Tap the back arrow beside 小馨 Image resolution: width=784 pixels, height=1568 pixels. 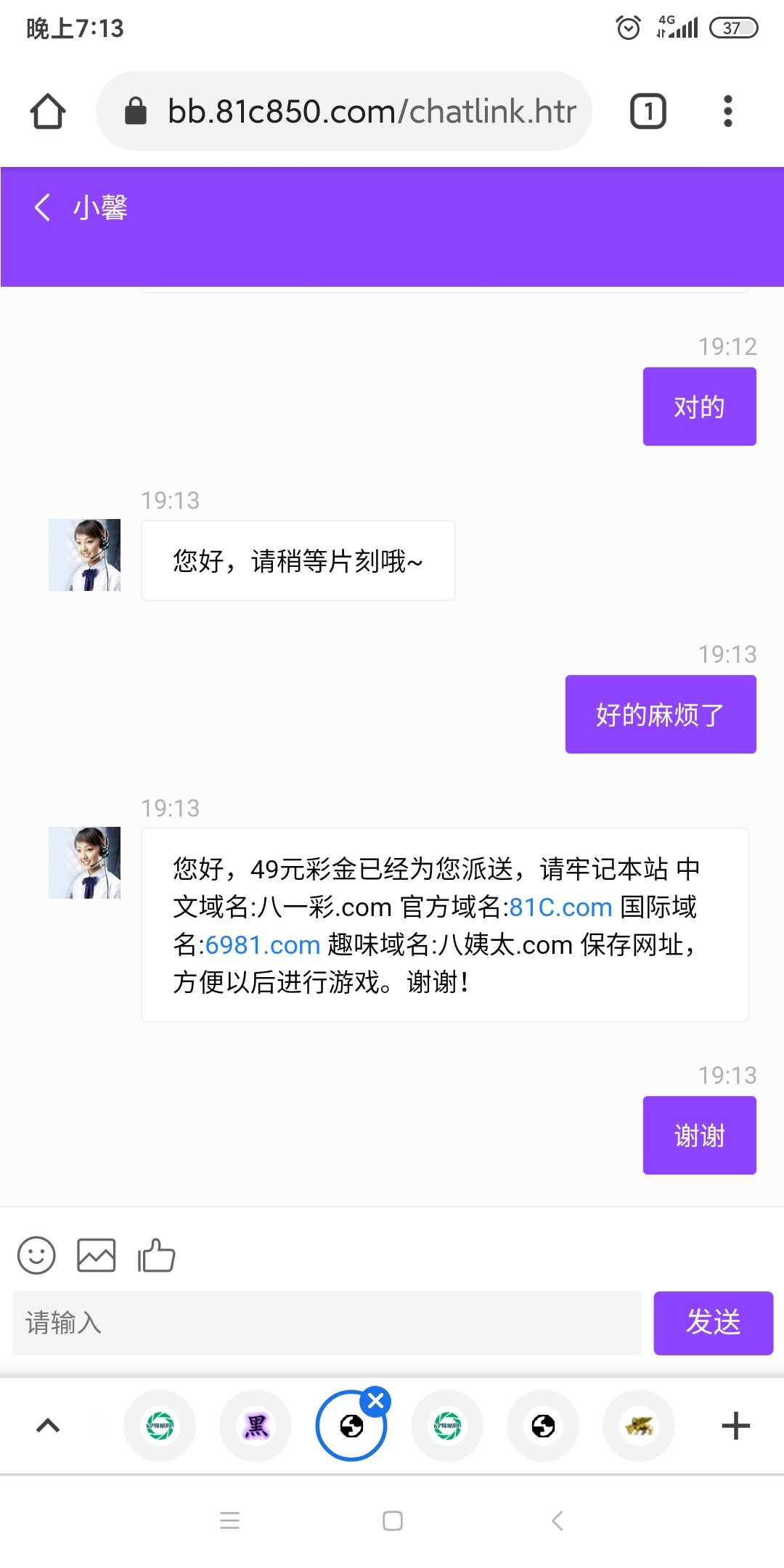coord(41,208)
